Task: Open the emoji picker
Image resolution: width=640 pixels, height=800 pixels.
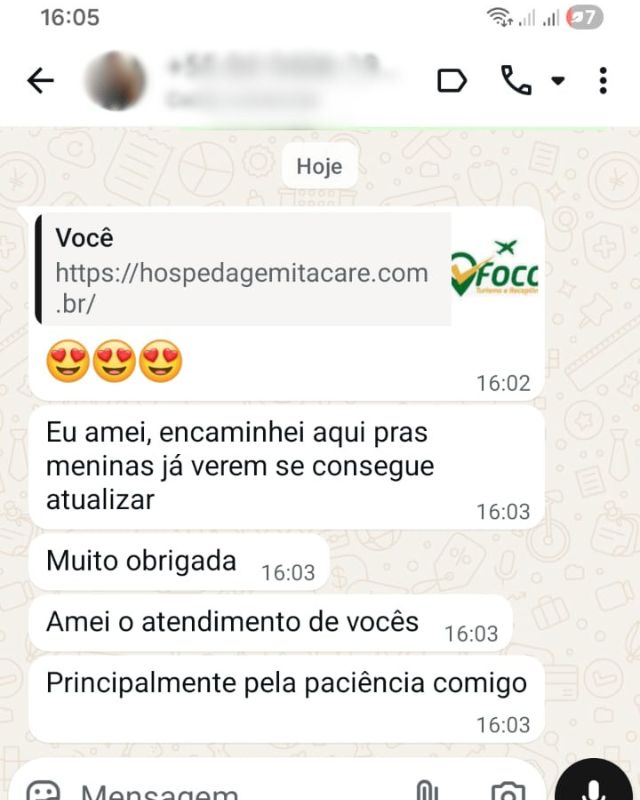Action: (x=43, y=792)
